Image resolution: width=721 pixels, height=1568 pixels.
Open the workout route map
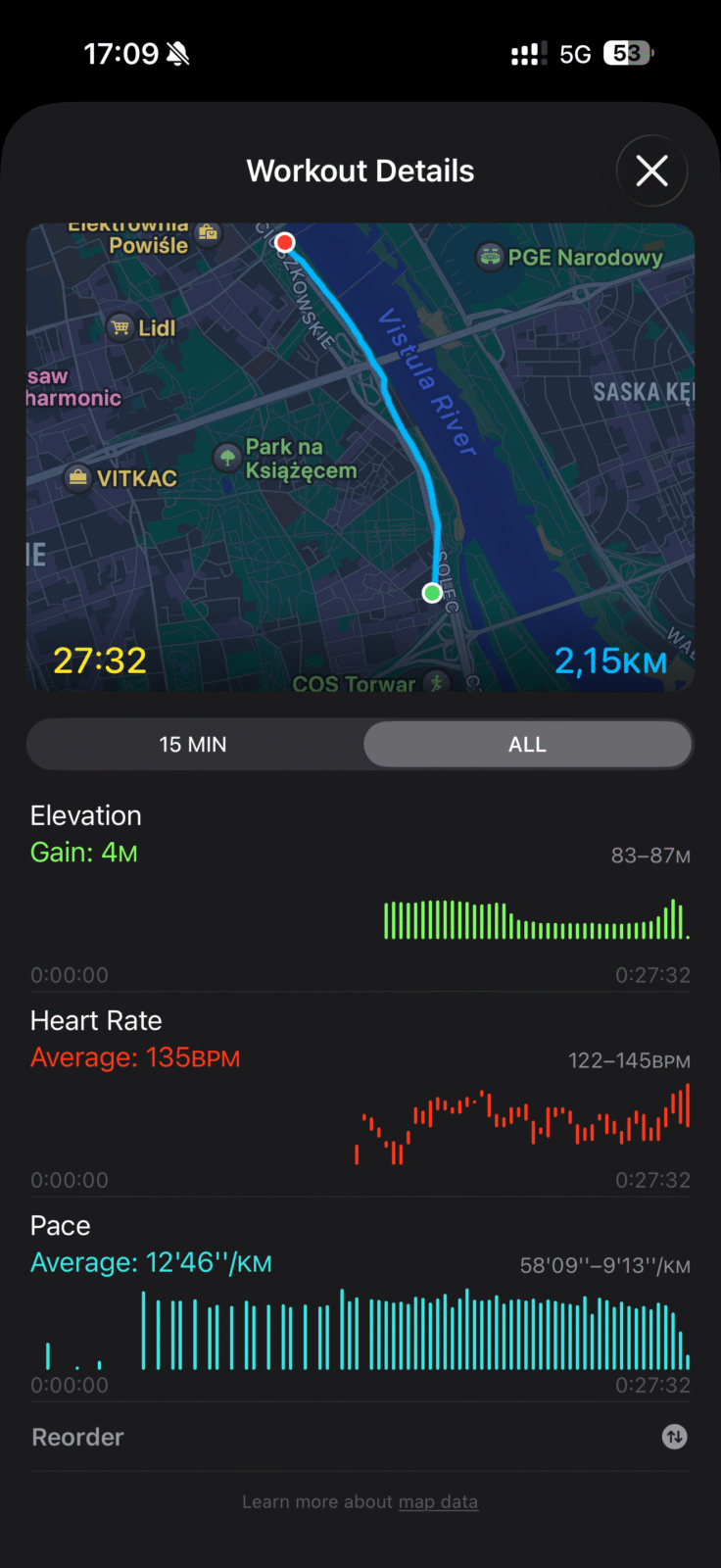(x=360, y=458)
